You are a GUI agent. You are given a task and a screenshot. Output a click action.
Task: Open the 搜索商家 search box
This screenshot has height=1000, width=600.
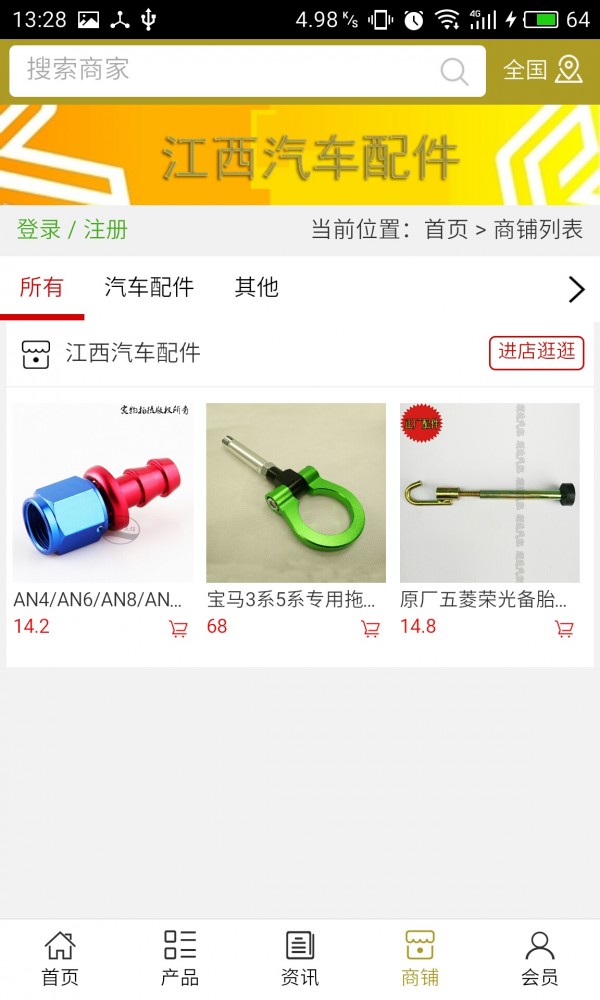tap(230, 70)
